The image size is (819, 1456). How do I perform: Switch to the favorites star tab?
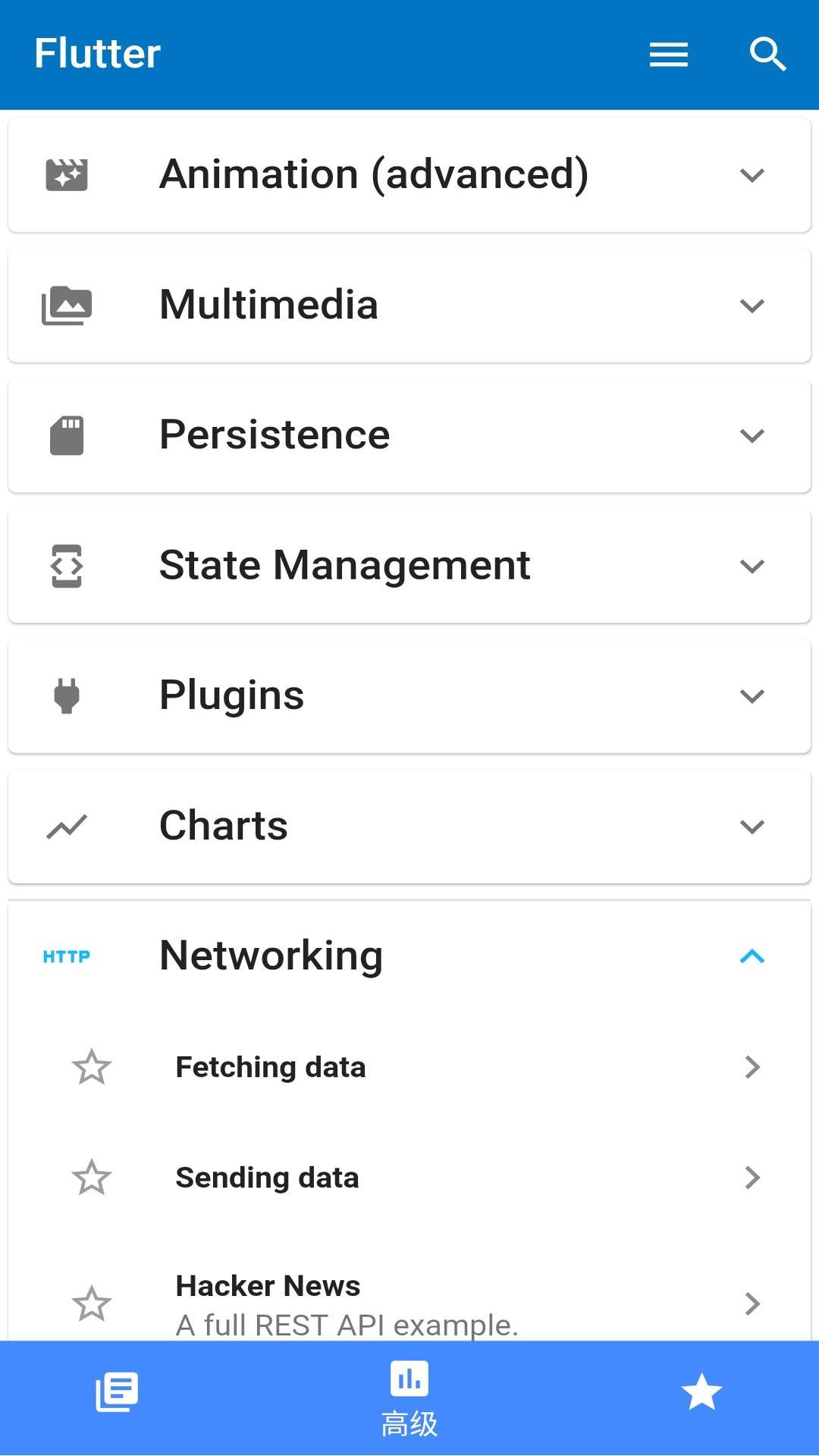pos(701,1392)
